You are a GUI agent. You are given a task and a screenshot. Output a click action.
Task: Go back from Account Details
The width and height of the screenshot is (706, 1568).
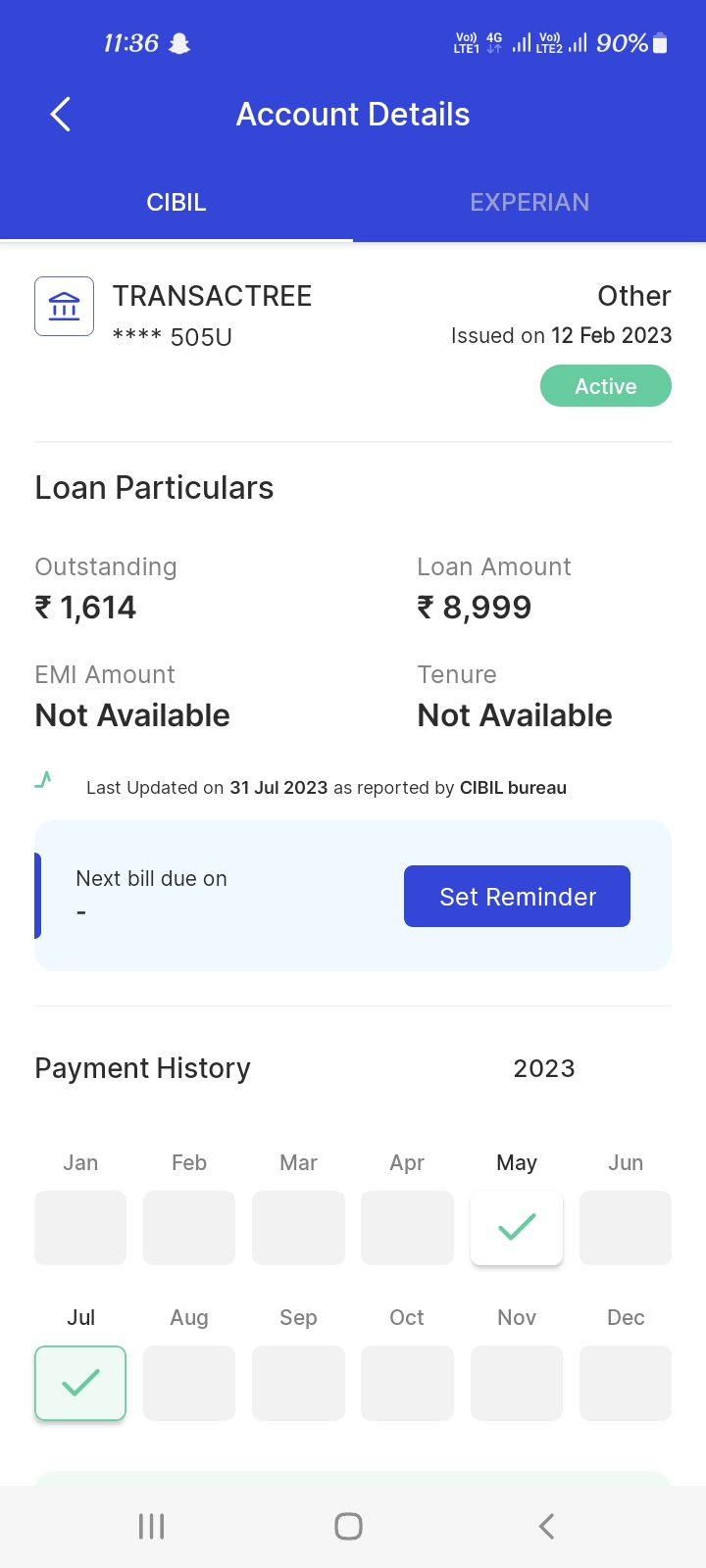[x=61, y=115]
